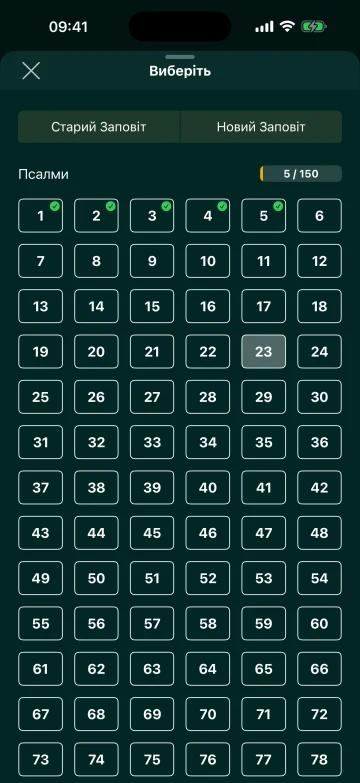Select Psalm 40
This screenshot has height=783, width=360.
[208, 487]
